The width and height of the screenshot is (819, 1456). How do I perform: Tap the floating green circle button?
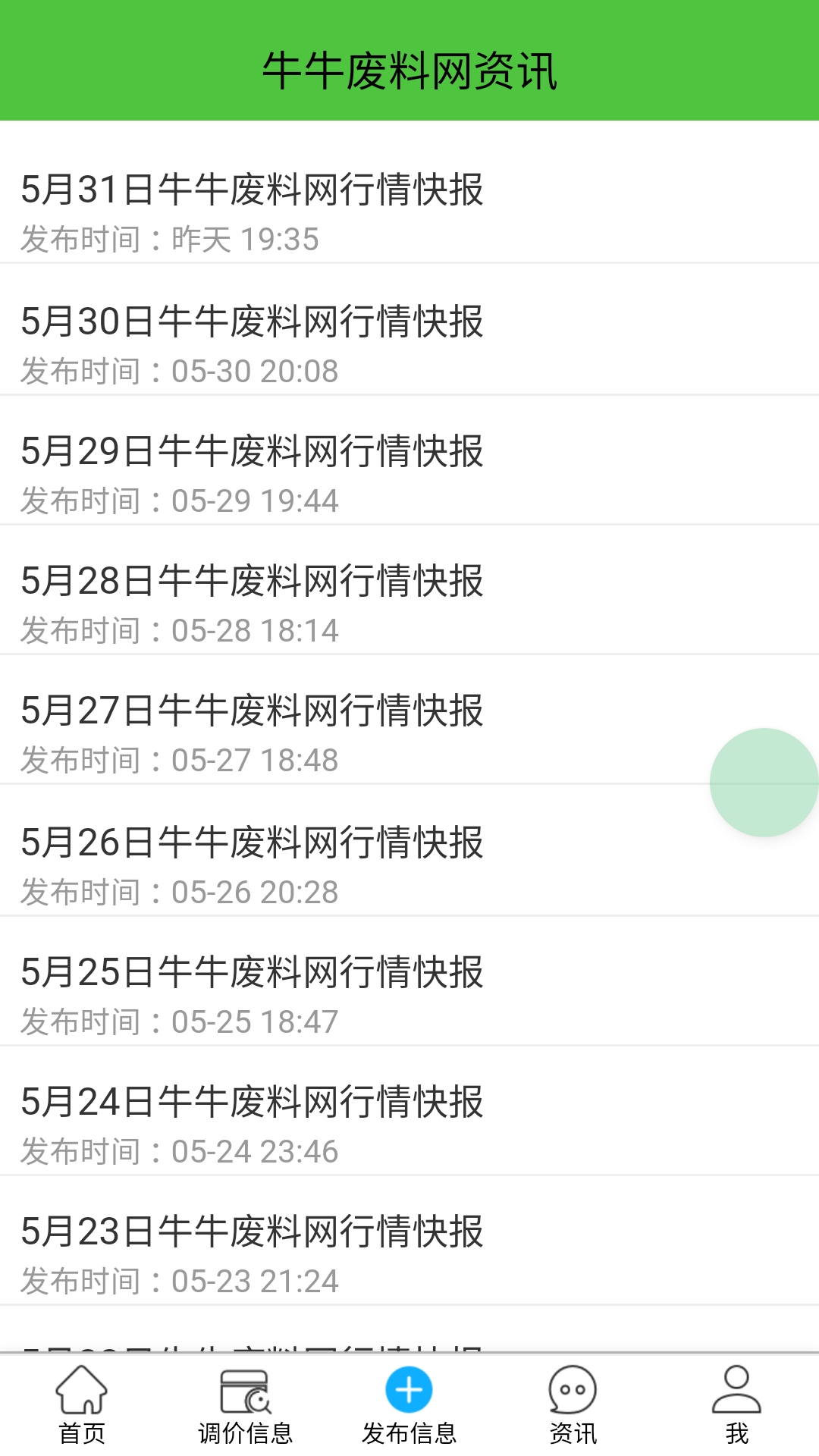[x=762, y=783]
